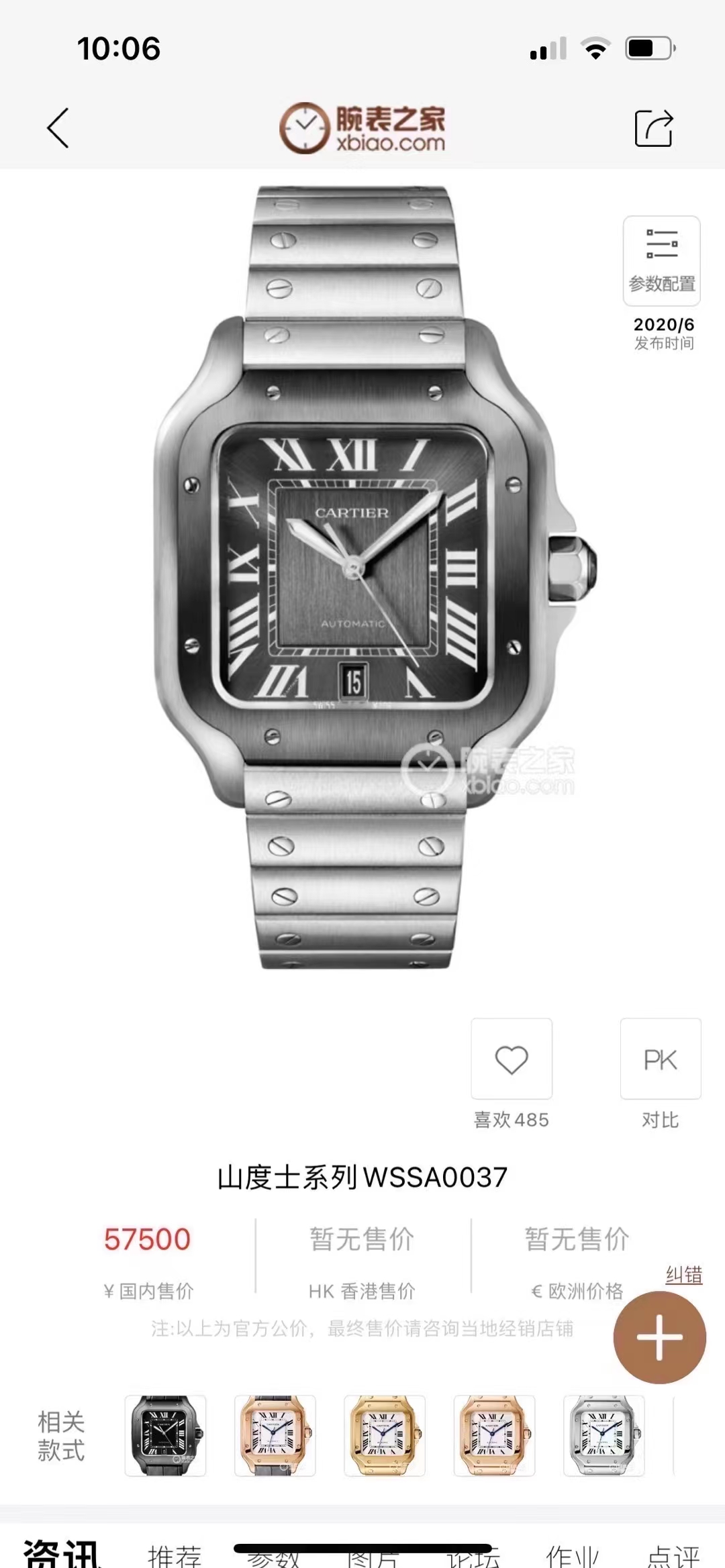Image resolution: width=725 pixels, height=1568 pixels.
Task: Go back to the previous page
Action: (x=58, y=127)
